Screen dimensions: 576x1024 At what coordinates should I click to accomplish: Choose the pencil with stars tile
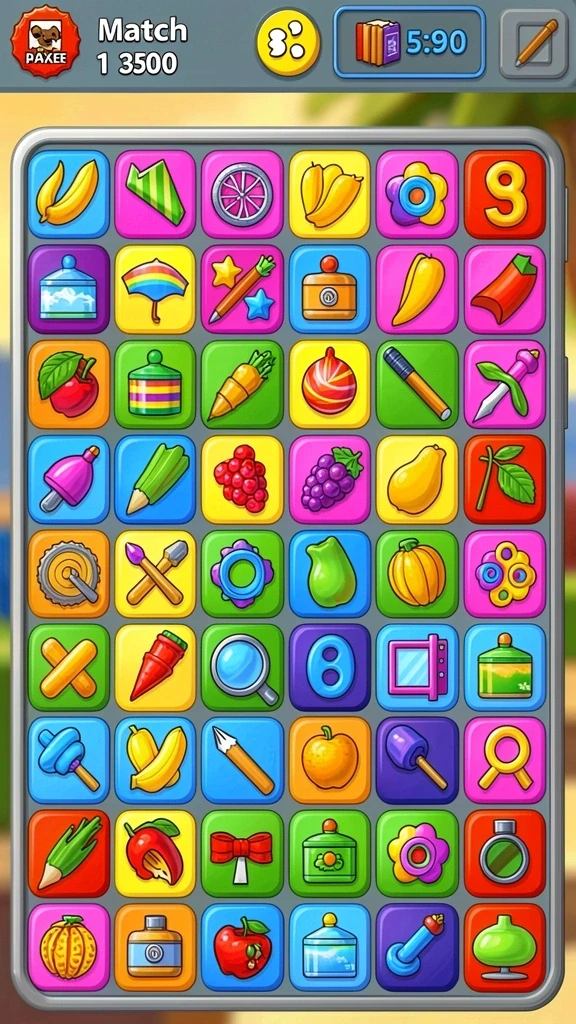pos(242,289)
